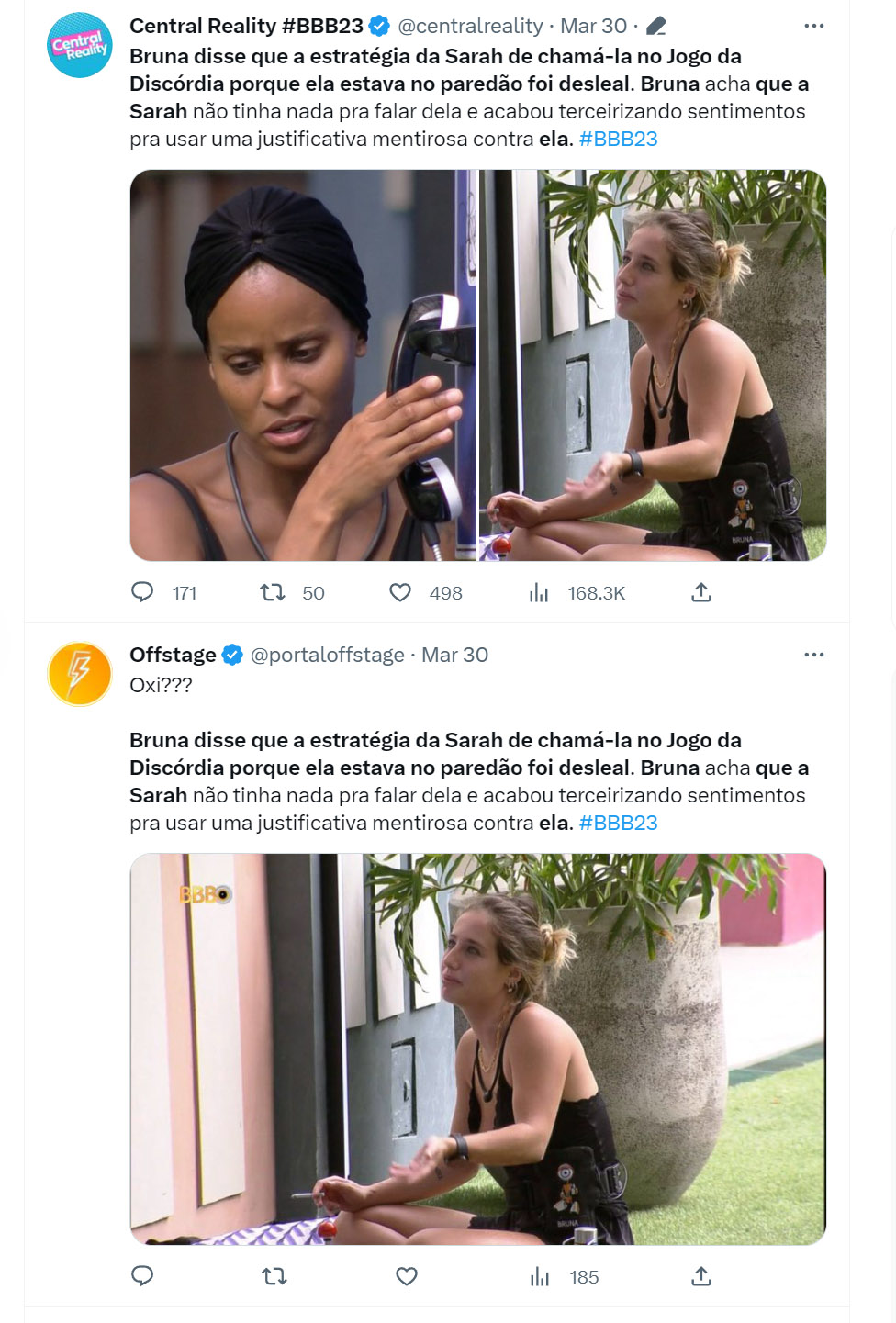Reply to Central Reality's tweet
Viewport: 896px width, 1323px height.
(142, 592)
